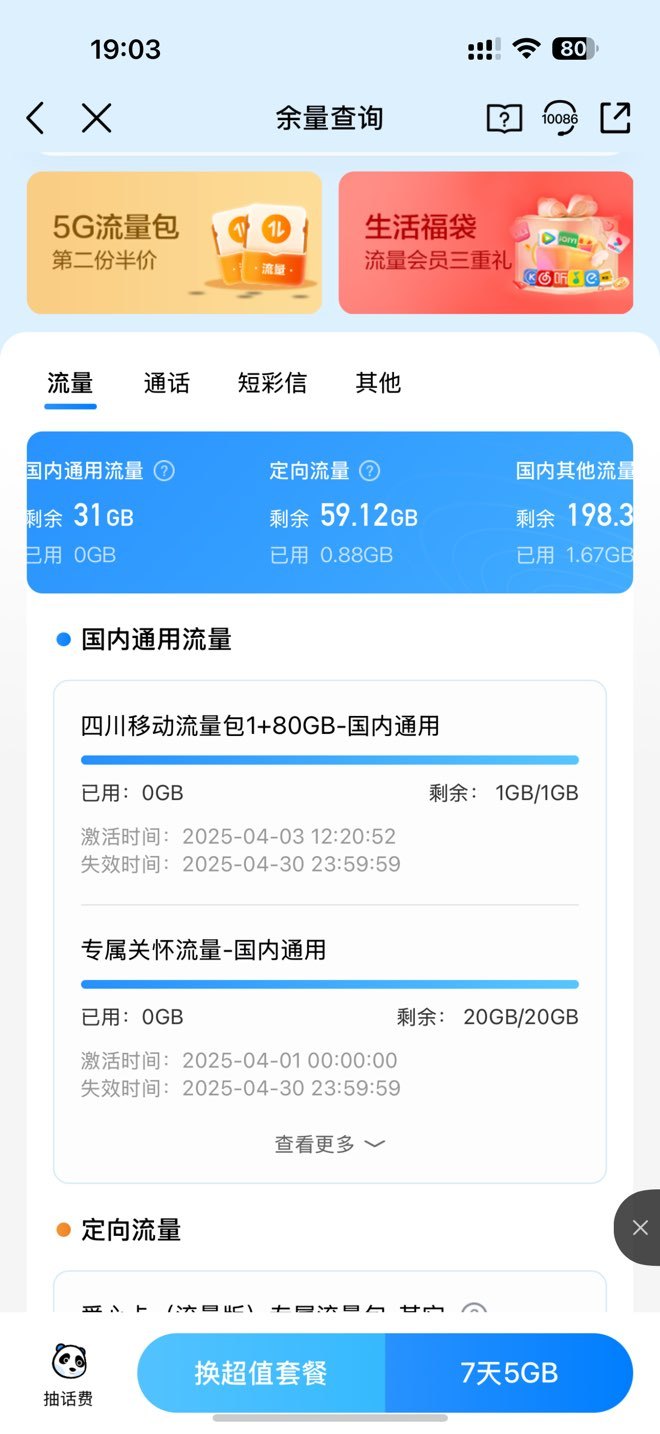Tap the 7天5GB button
The image size is (660, 1434).
[x=509, y=1373]
